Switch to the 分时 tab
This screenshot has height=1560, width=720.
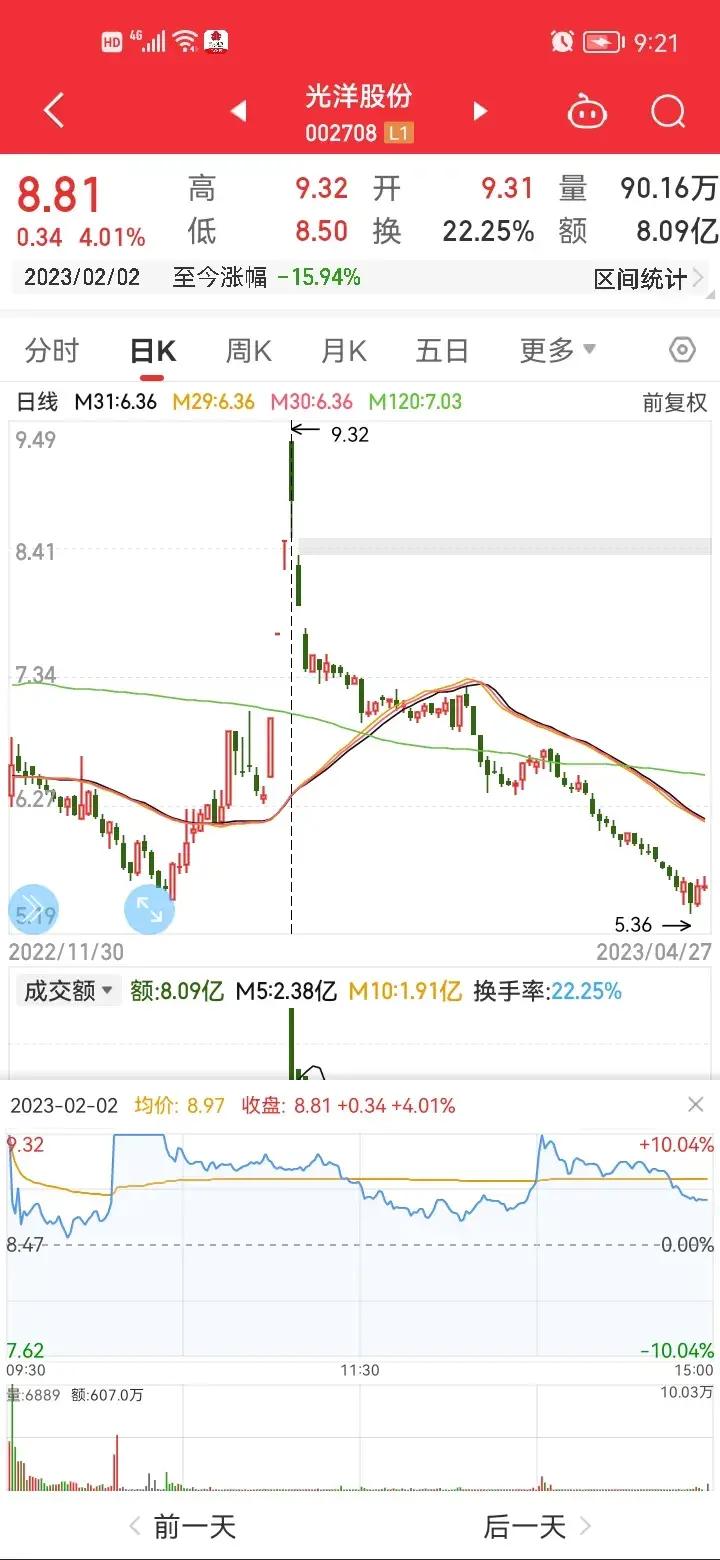(x=52, y=351)
